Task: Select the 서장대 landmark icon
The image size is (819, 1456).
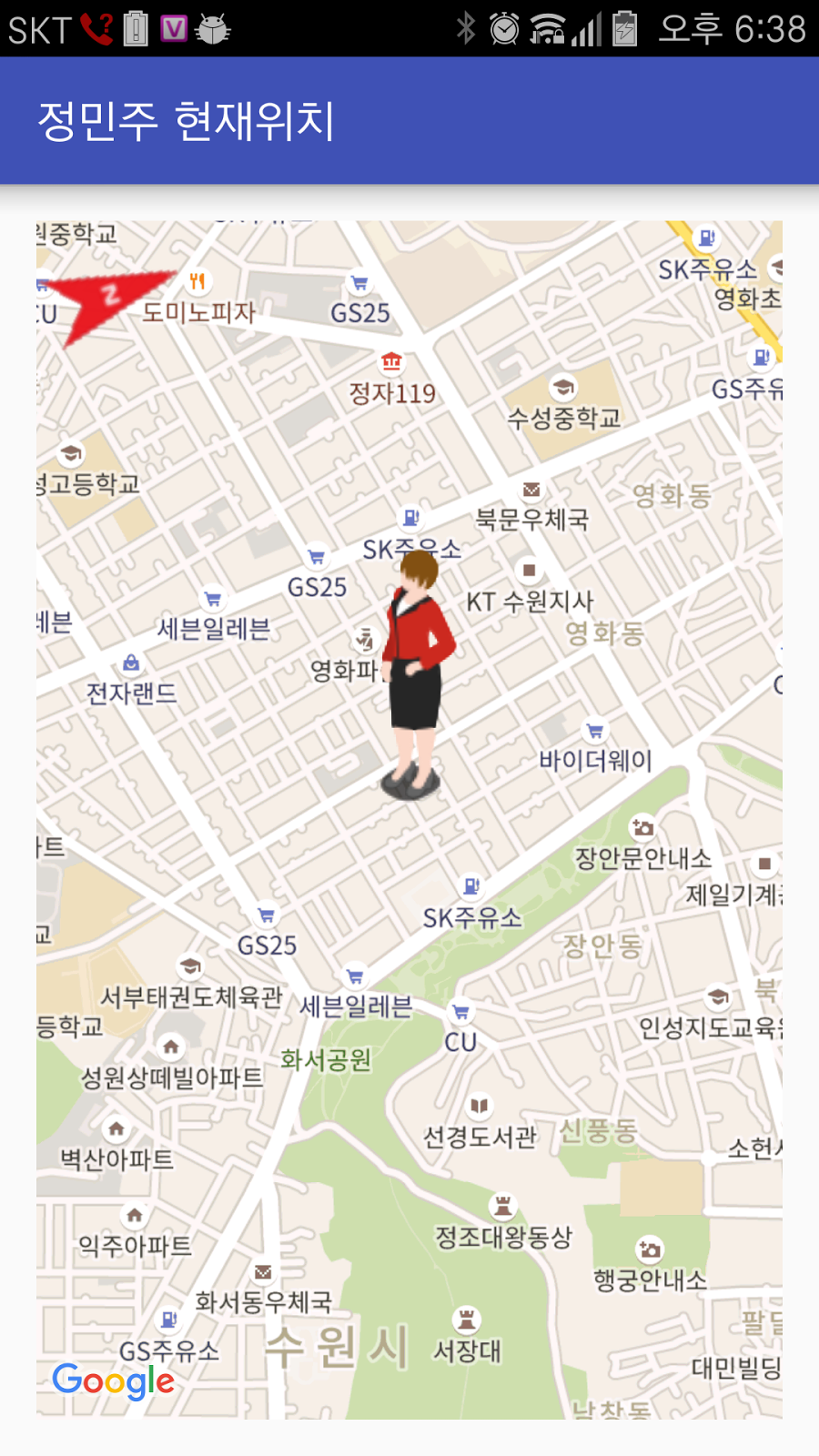Action: pos(466,1319)
